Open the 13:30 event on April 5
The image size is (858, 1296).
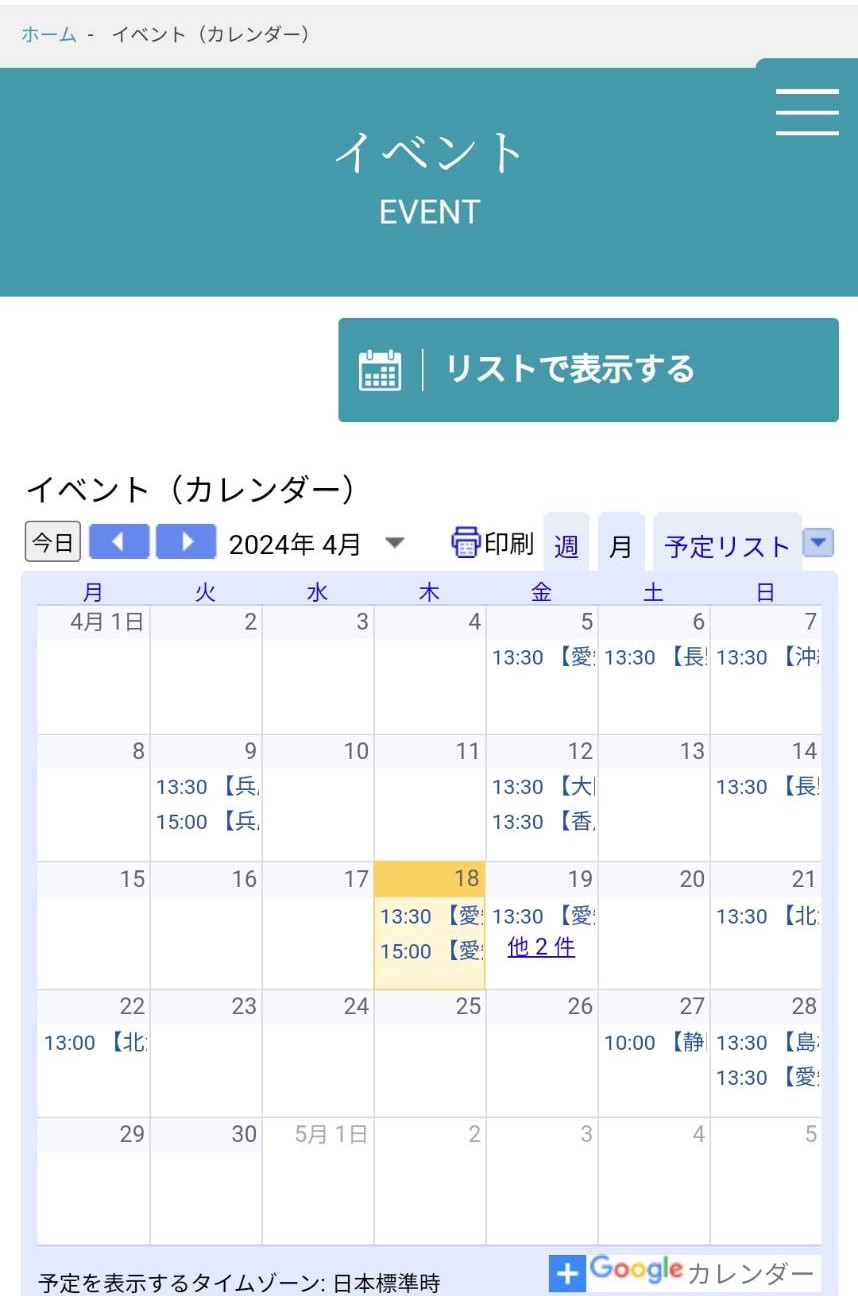[x=542, y=657]
